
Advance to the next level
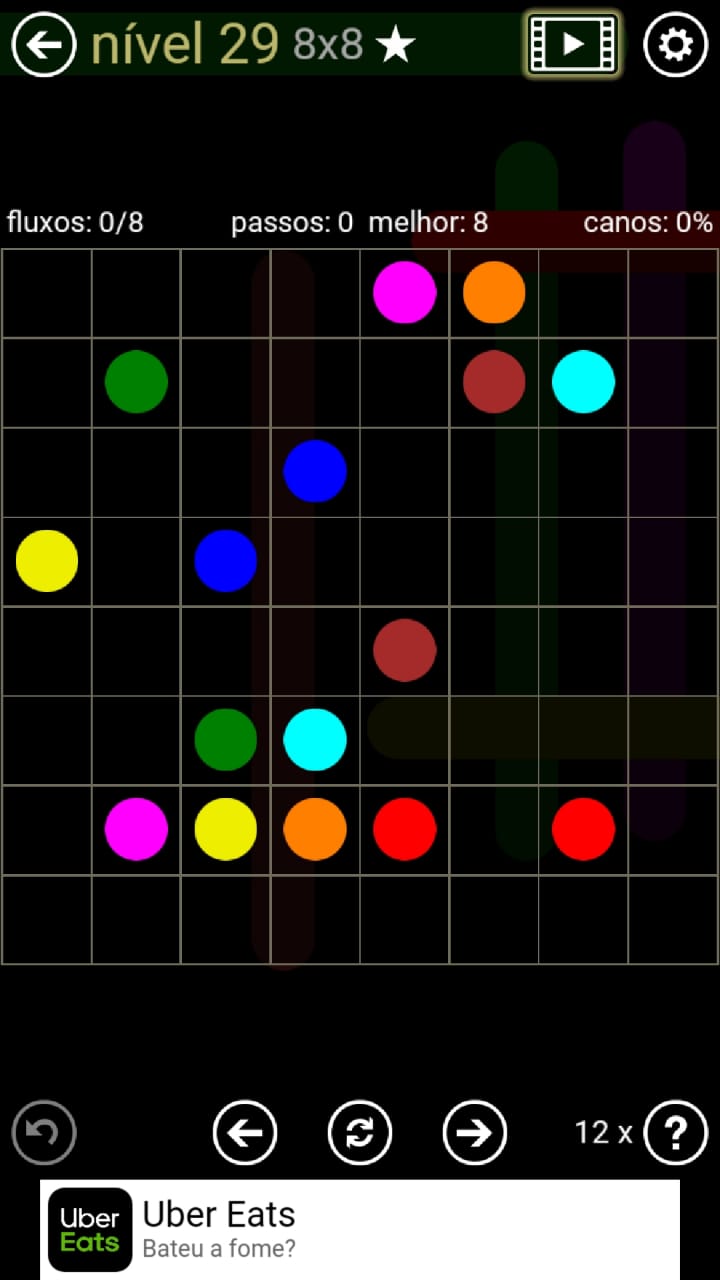tap(475, 1133)
